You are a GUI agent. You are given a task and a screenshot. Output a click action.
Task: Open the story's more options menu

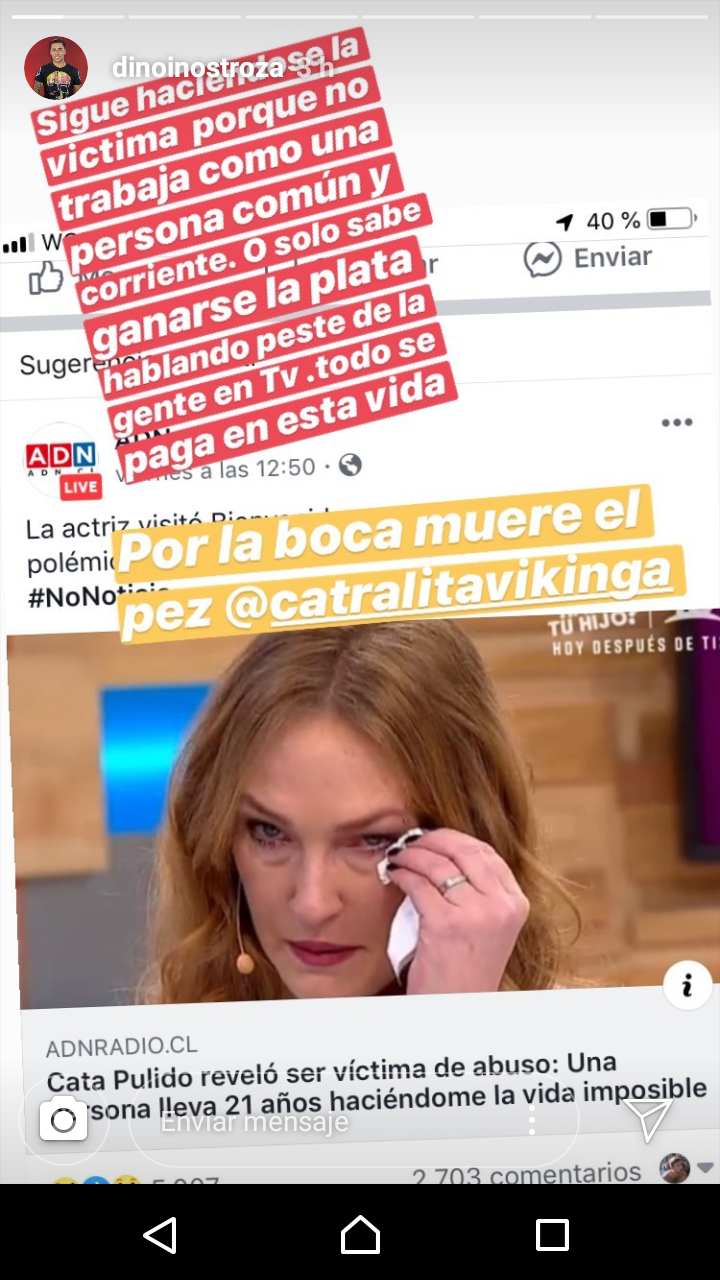[x=532, y=1121]
